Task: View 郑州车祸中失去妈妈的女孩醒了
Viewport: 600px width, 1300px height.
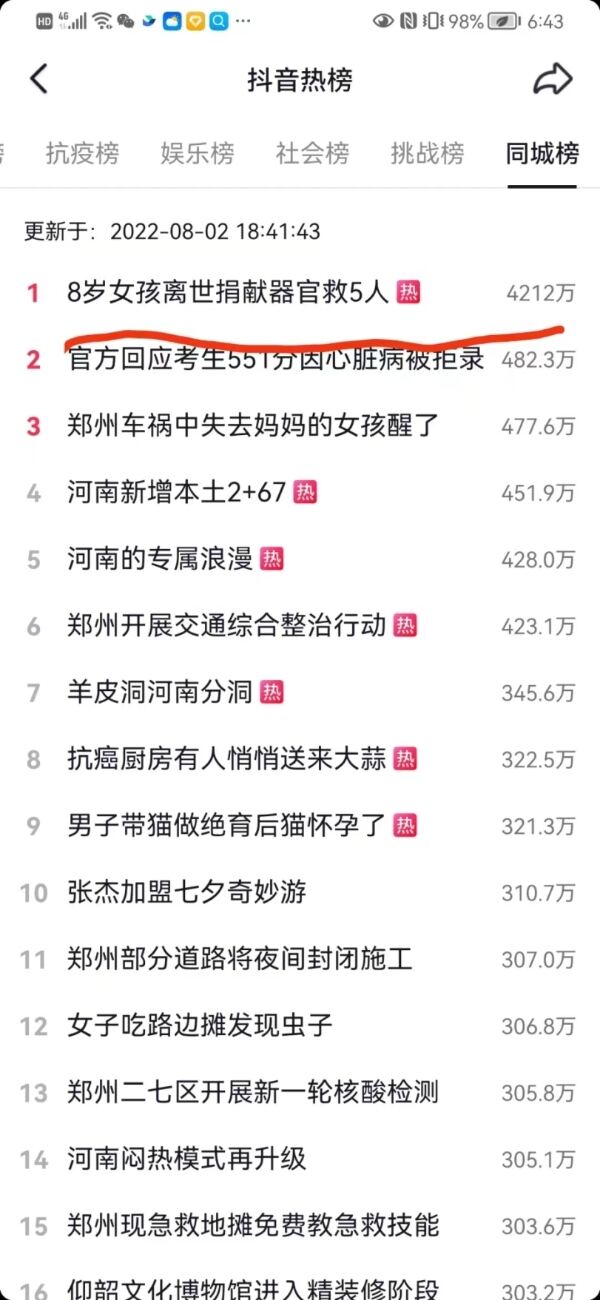Action: coord(253,425)
